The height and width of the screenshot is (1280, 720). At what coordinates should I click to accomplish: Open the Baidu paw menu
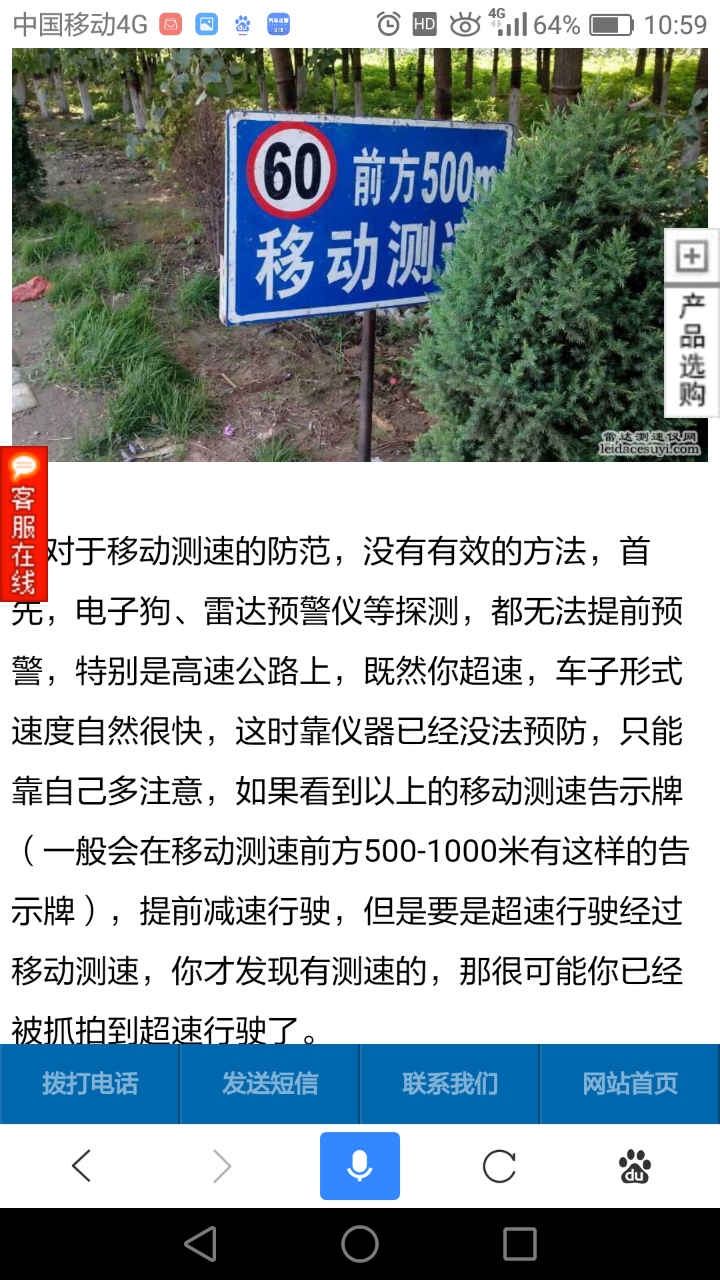coord(635,1166)
